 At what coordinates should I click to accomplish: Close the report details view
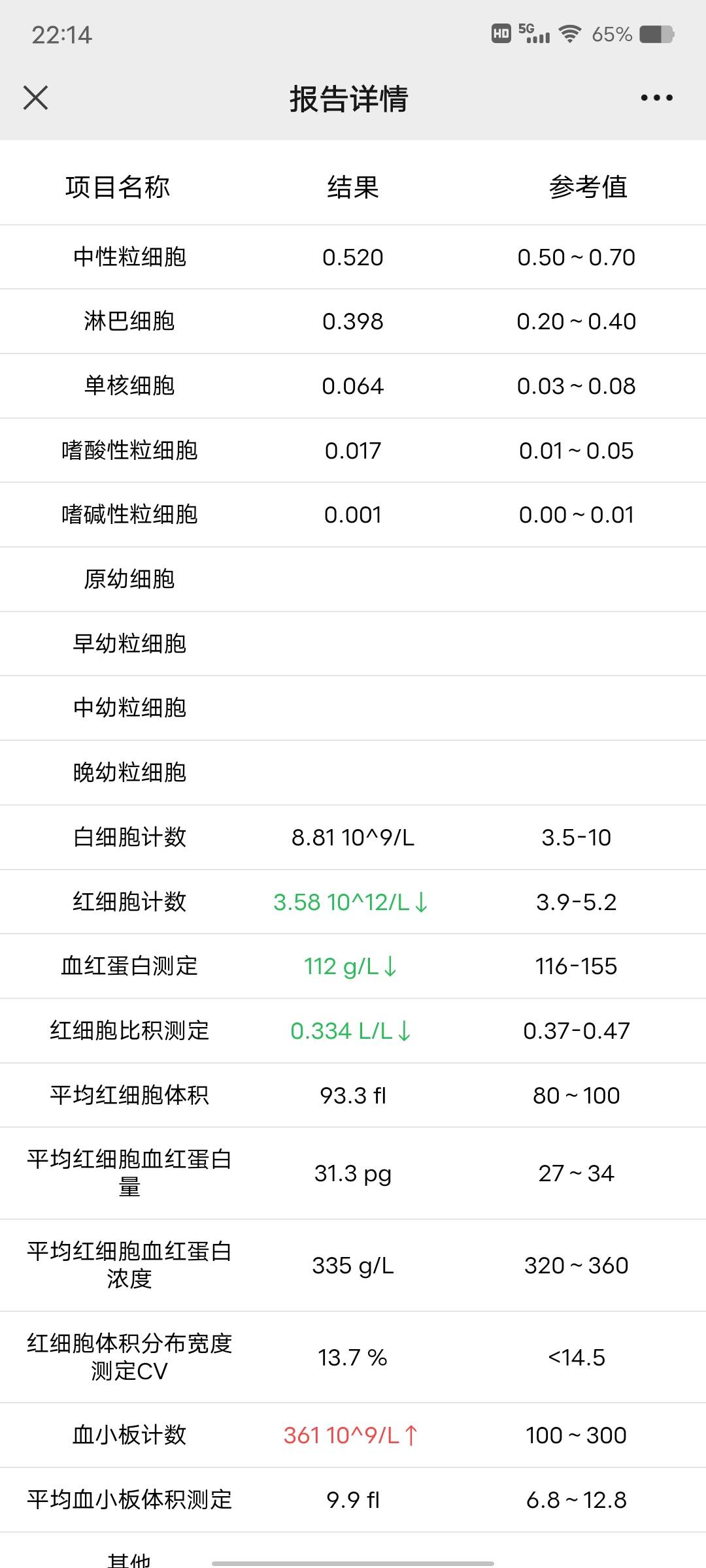click(36, 98)
